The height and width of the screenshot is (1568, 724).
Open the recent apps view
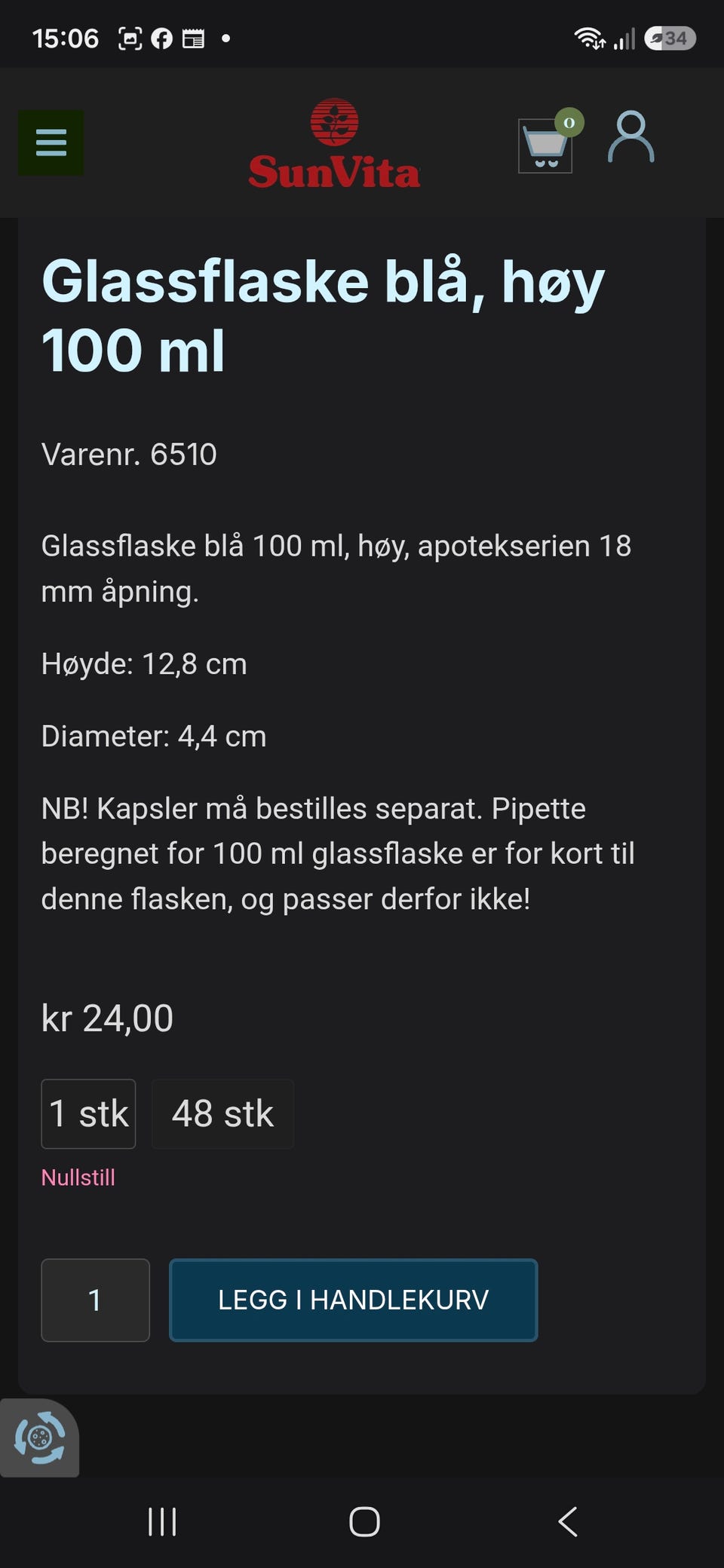162,1522
